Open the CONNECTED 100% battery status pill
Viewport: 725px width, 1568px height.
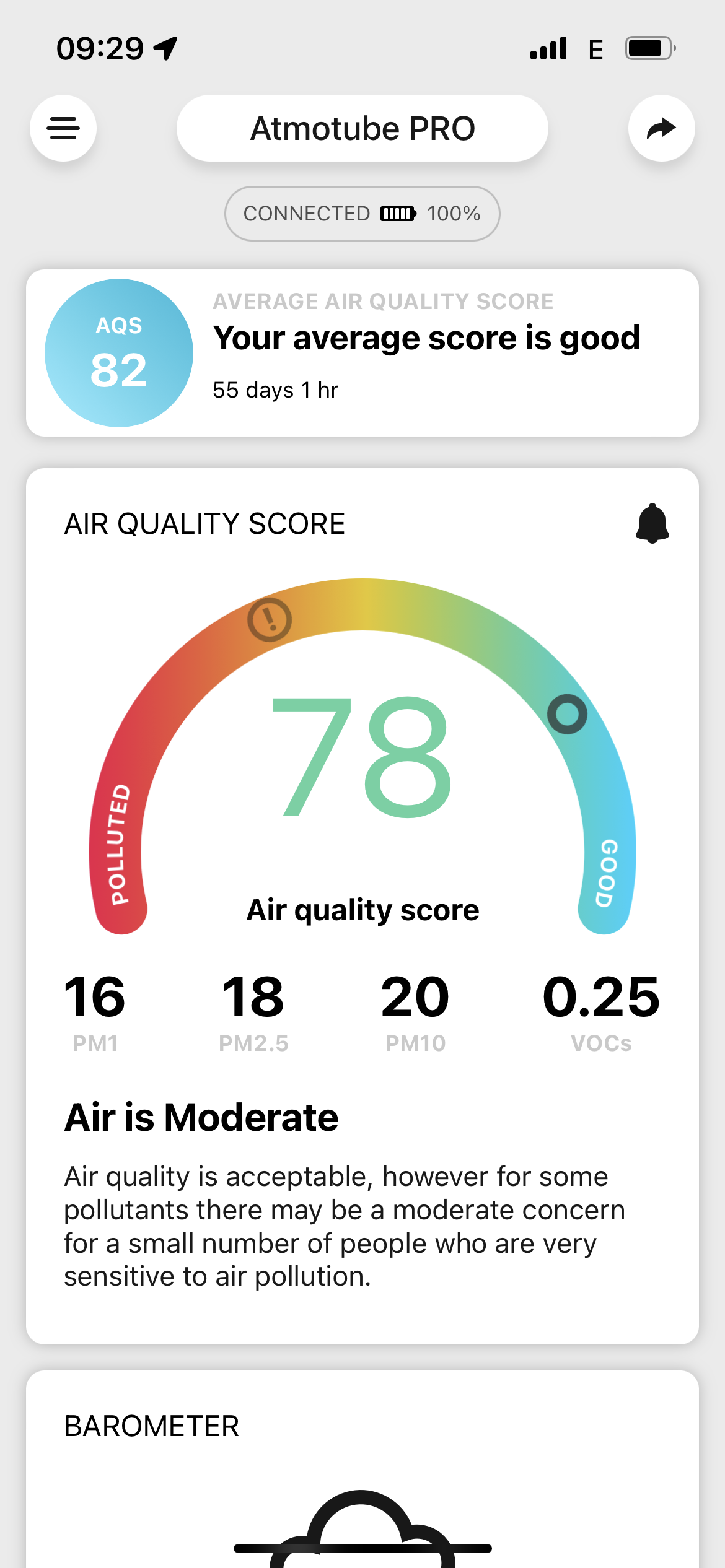click(362, 214)
